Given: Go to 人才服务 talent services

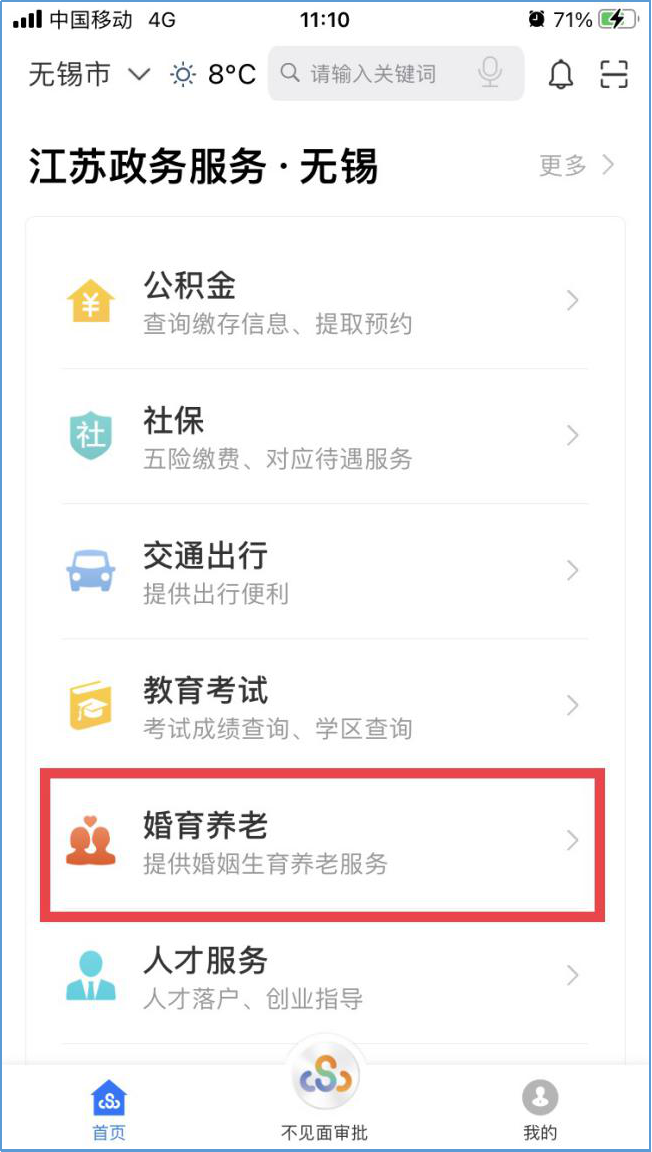Looking at the screenshot, I should [324, 976].
